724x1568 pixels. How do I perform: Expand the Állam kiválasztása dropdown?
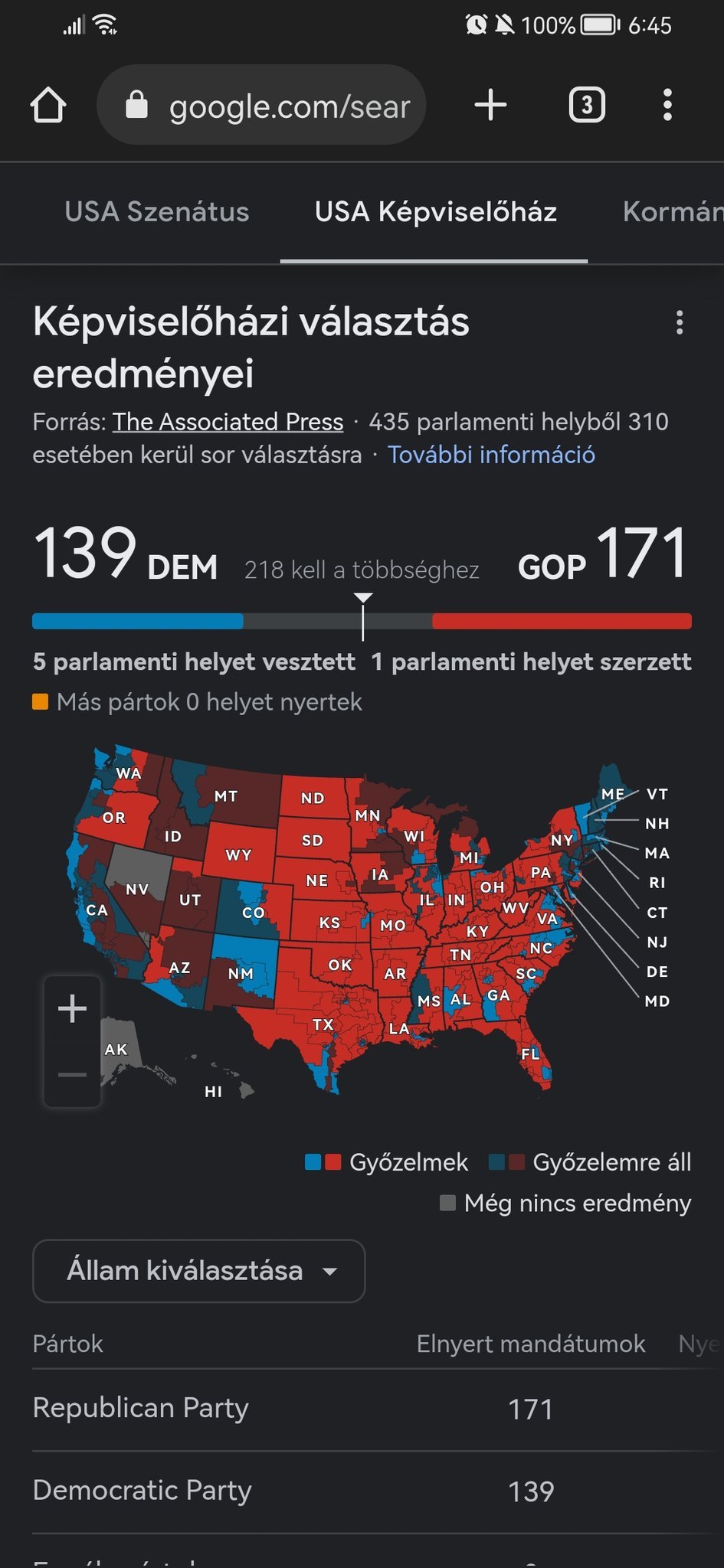click(x=199, y=1271)
